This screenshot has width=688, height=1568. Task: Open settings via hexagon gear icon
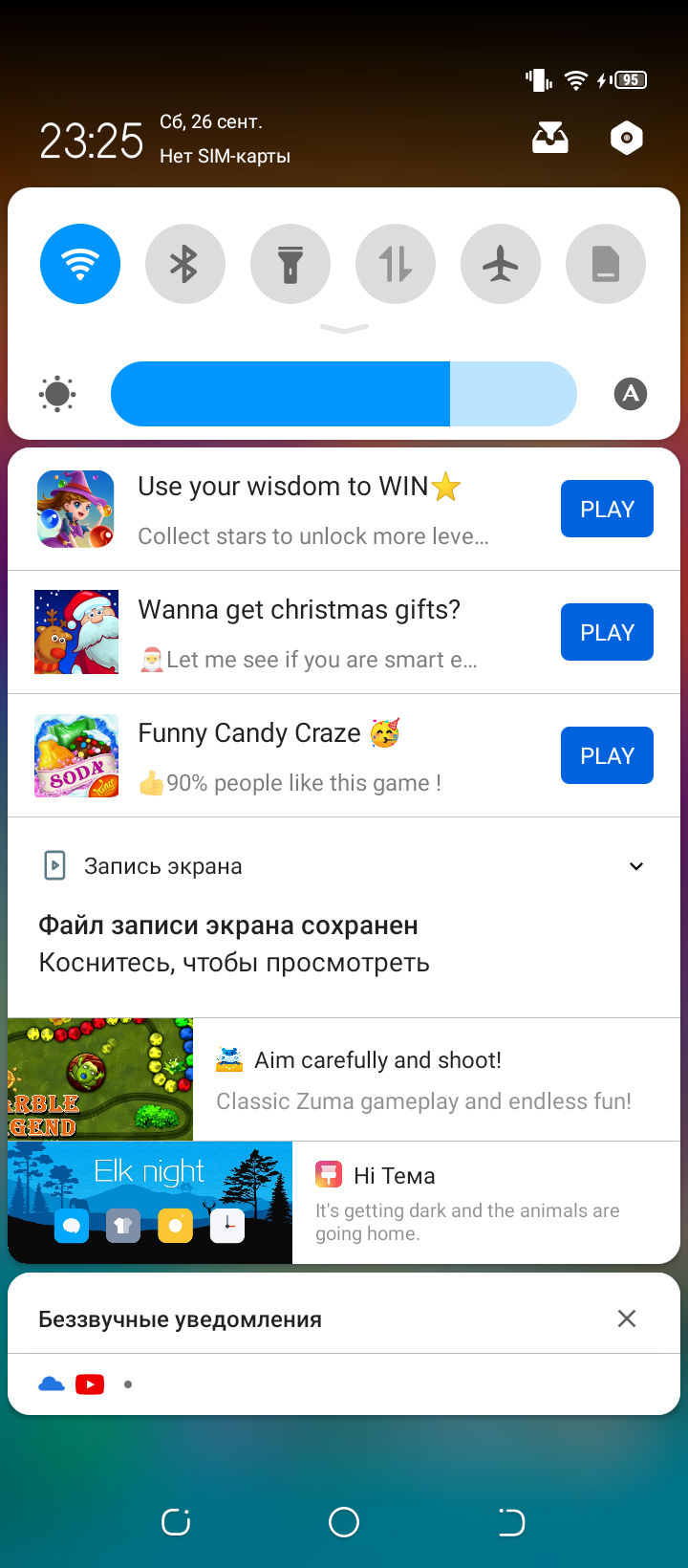[627, 139]
